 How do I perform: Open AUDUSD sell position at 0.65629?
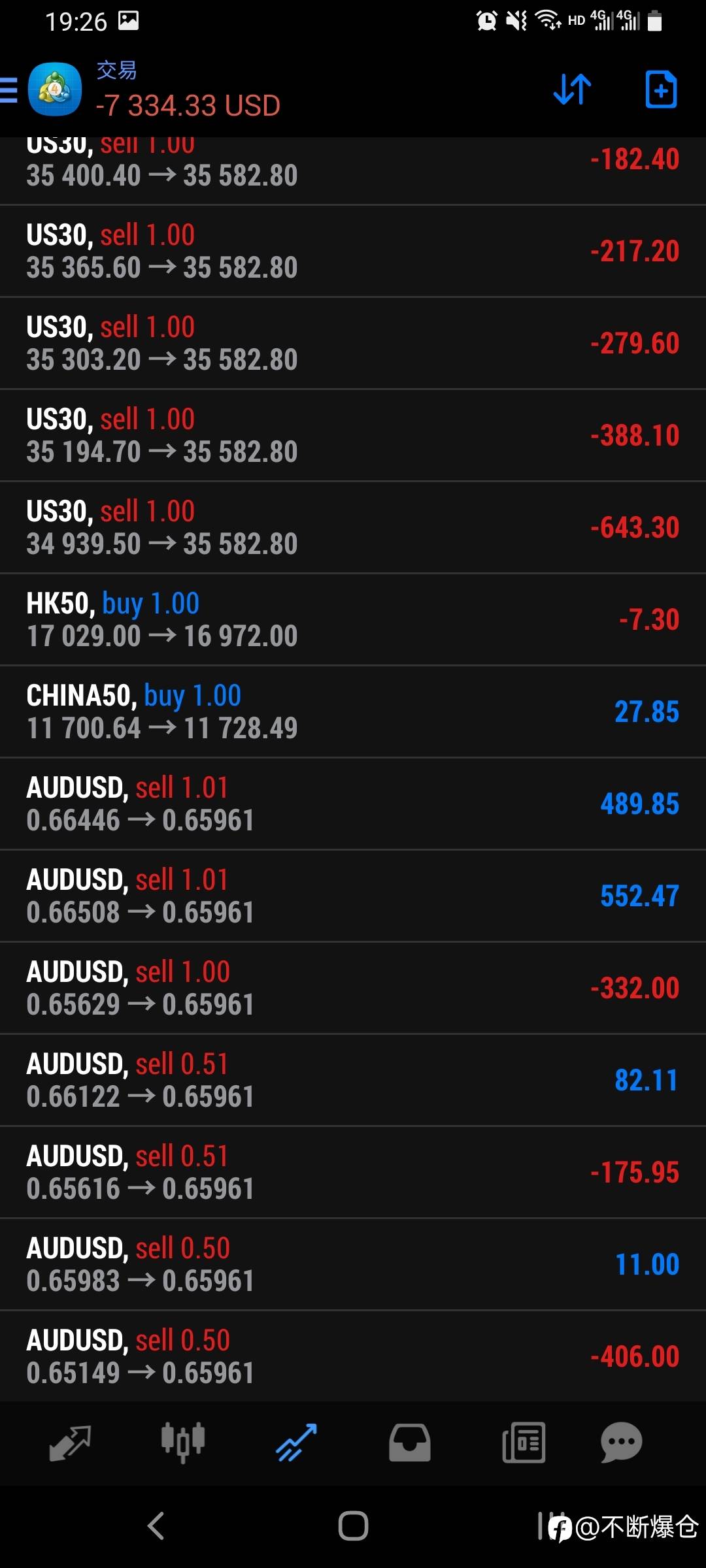coord(353,988)
